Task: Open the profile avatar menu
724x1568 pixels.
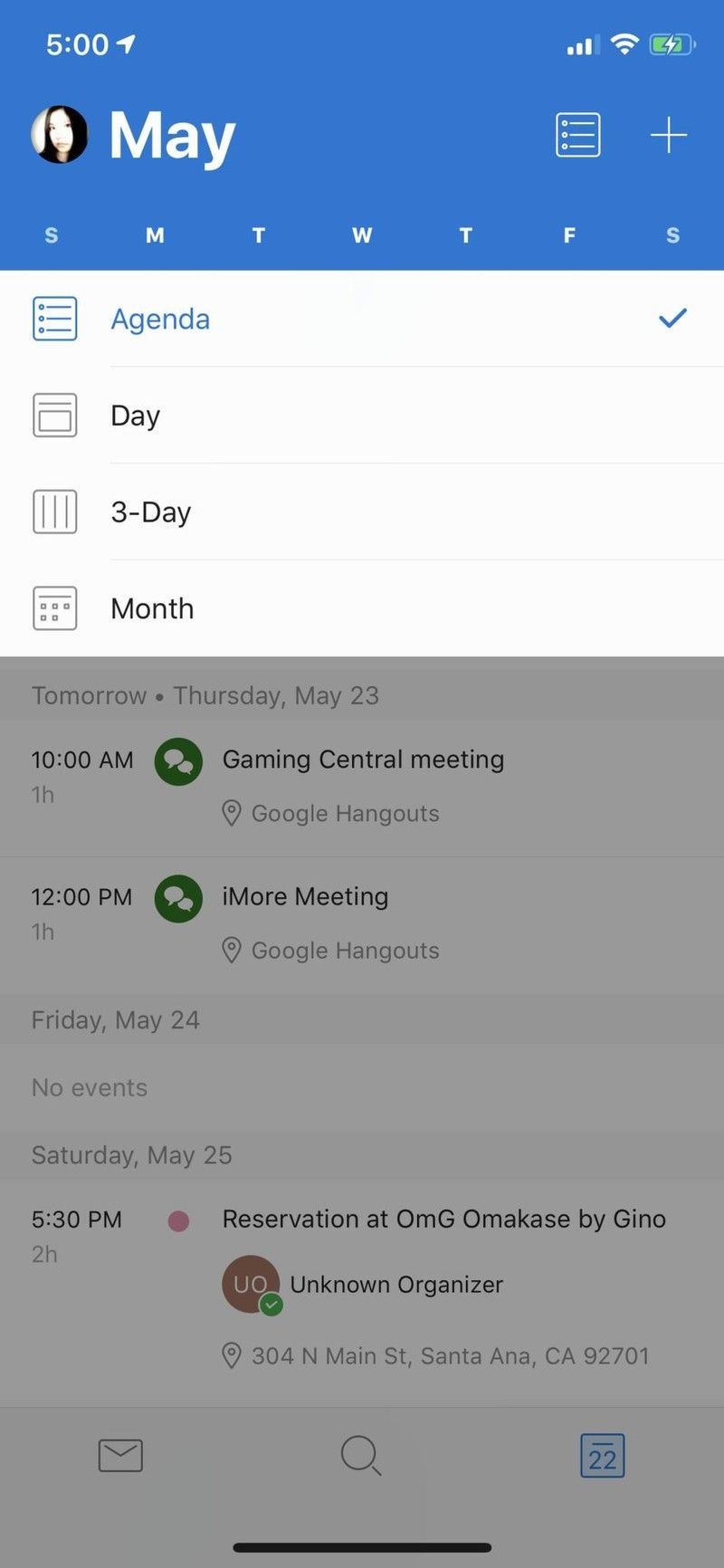Action: click(x=60, y=135)
